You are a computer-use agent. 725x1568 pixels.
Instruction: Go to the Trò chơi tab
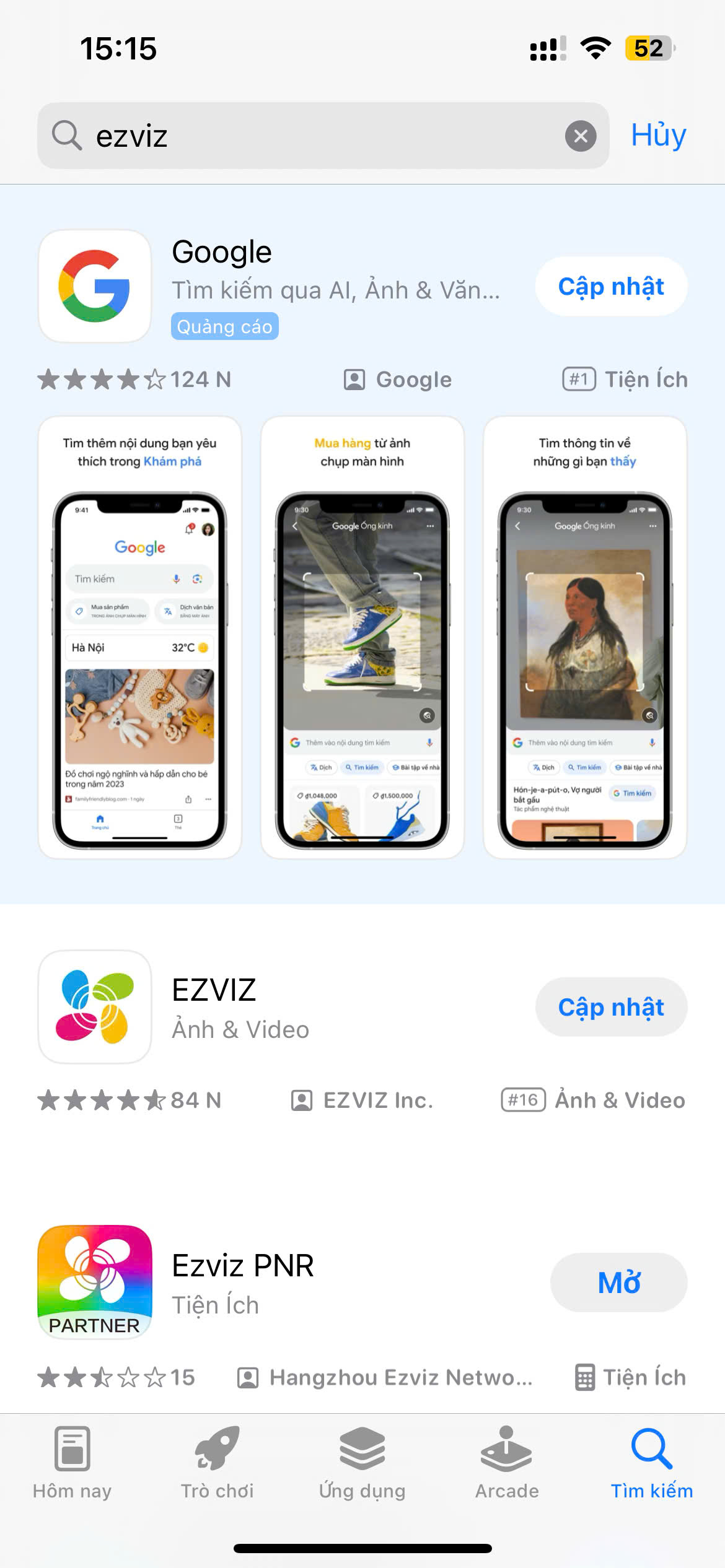coord(217,1463)
